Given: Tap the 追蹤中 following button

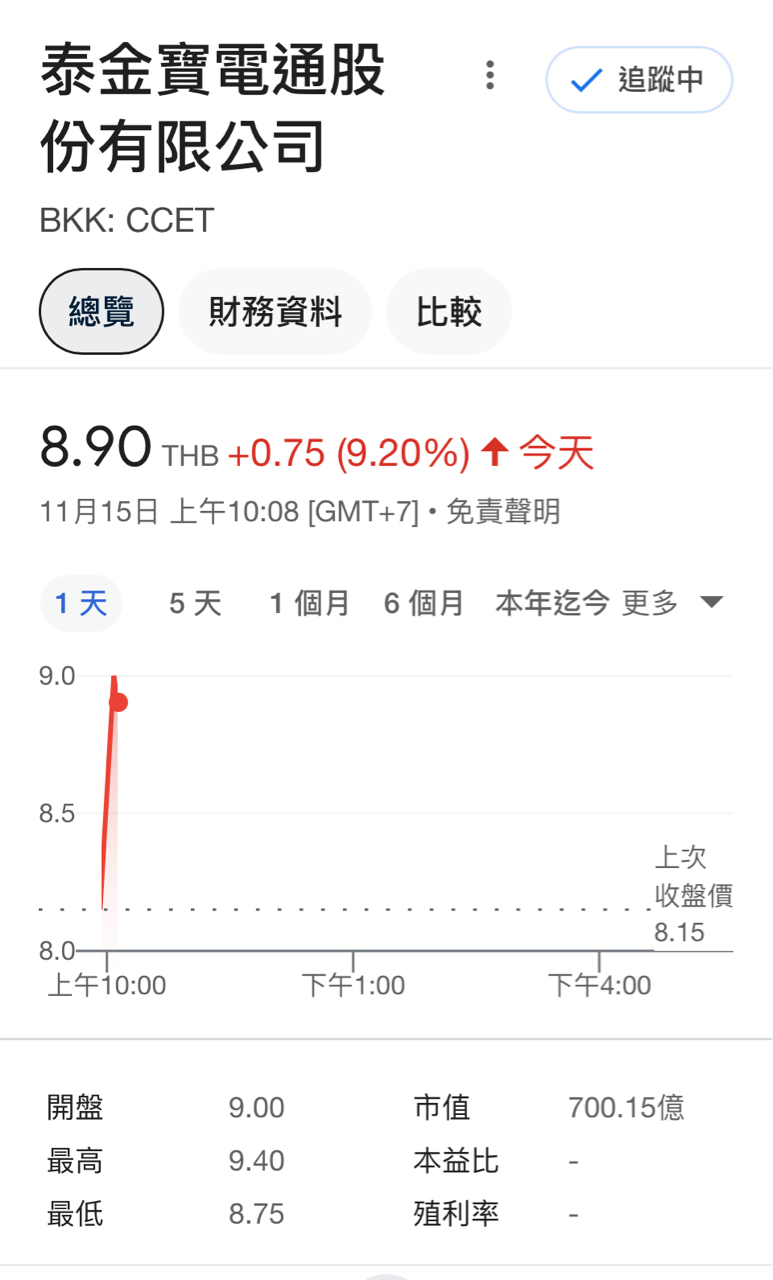Looking at the screenshot, I should click(x=639, y=80).
